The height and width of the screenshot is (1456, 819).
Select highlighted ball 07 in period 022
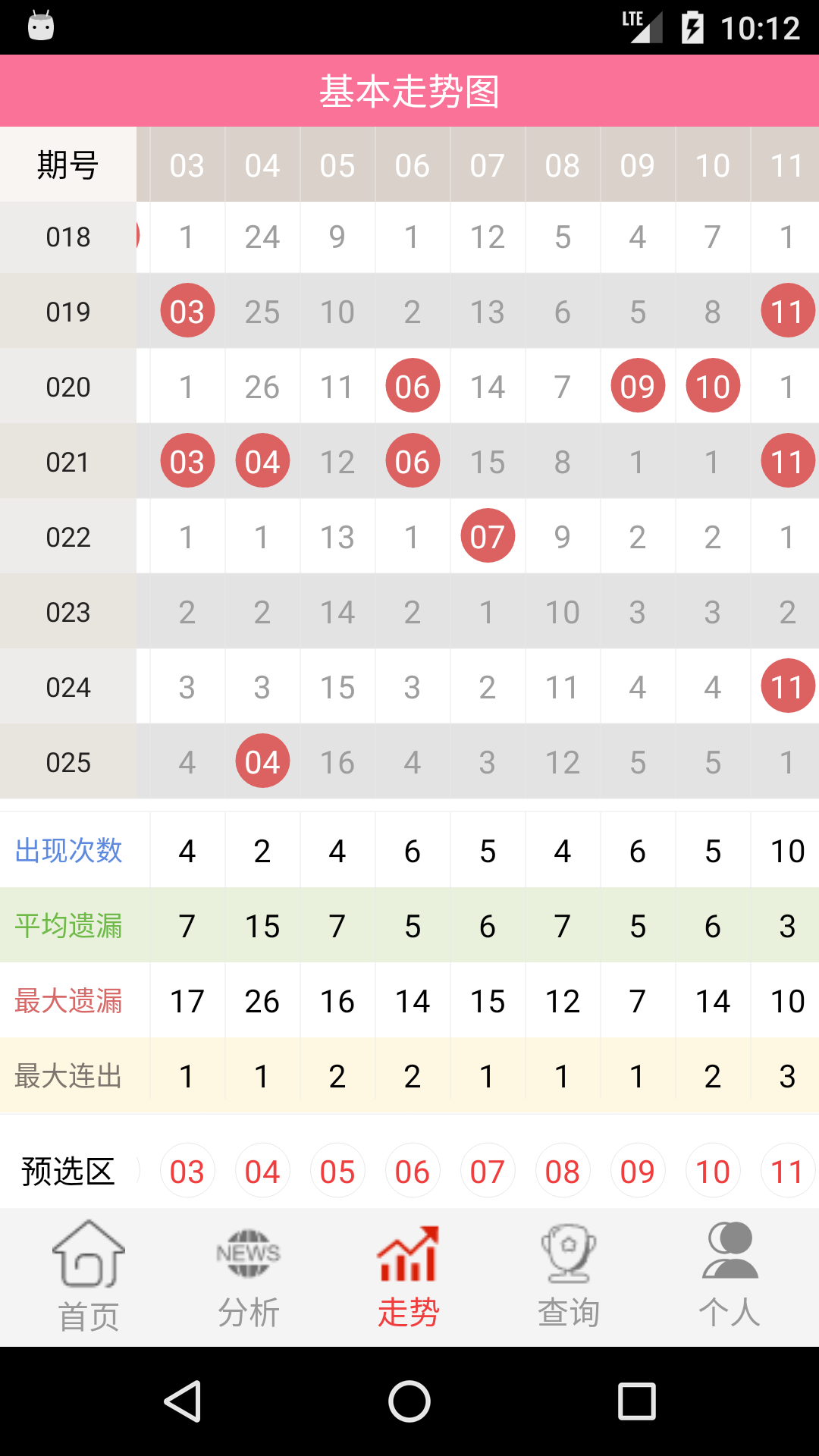click(x=487, y=535)
